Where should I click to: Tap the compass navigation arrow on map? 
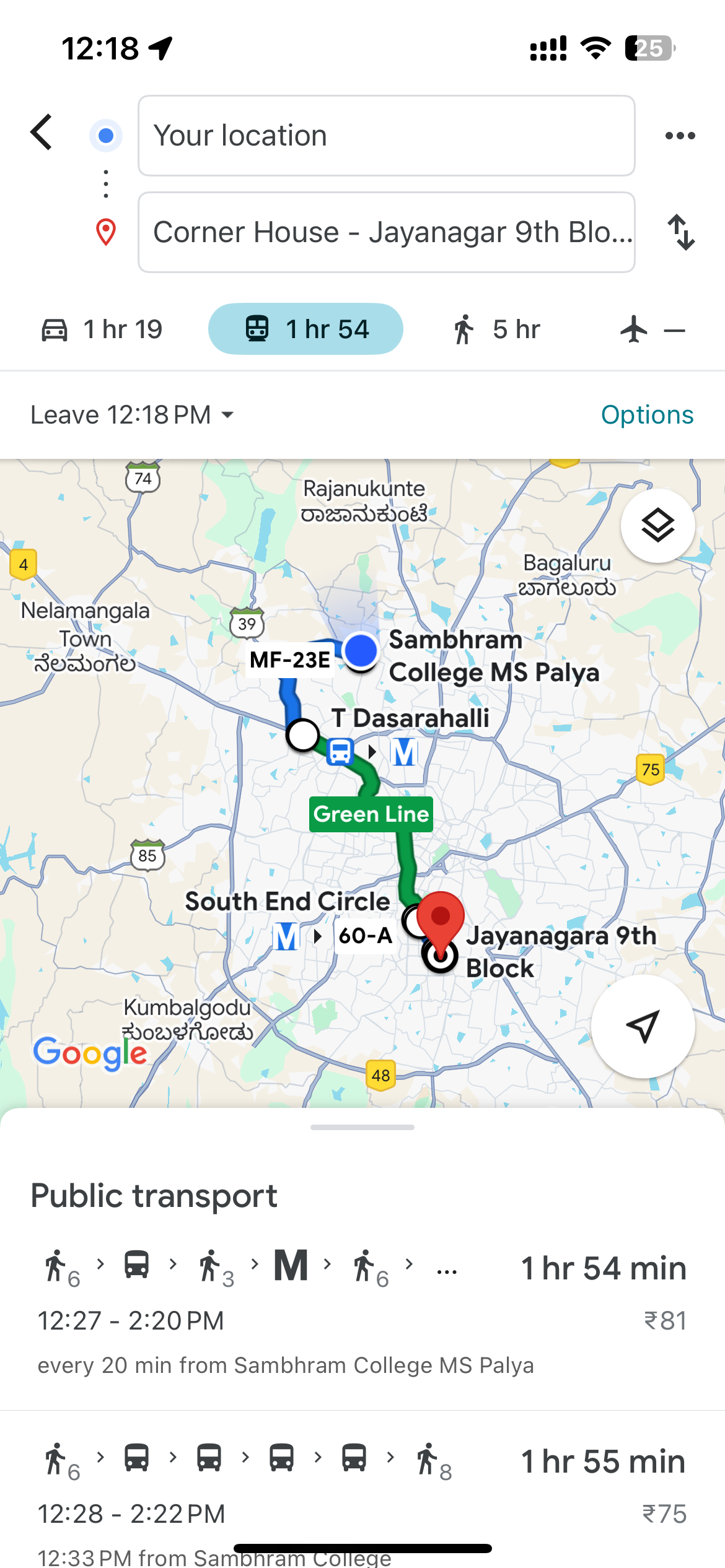pyautogui.click(x=643, y=1026)
